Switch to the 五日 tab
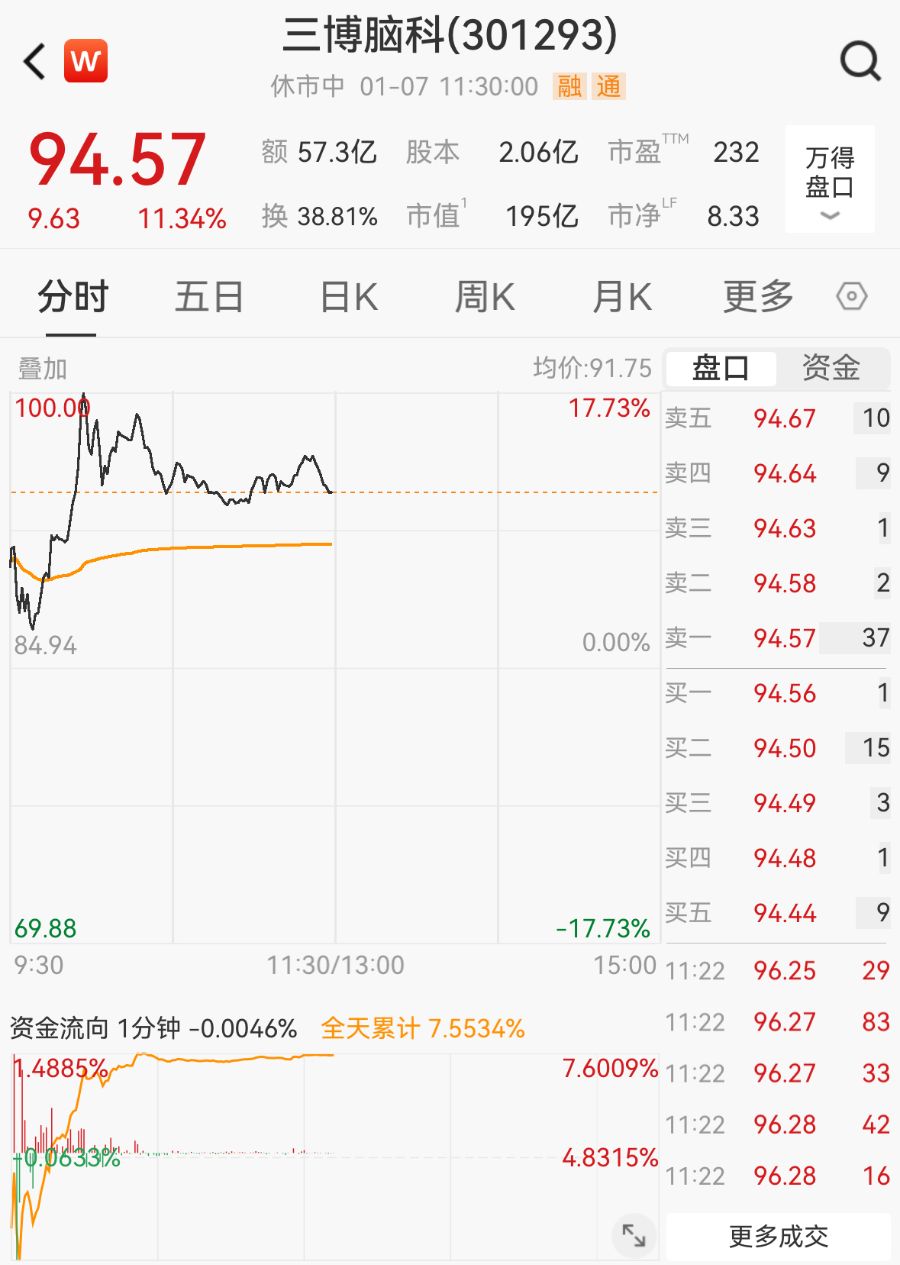Screen dimensions: 900x1265 tap(209, 297)
